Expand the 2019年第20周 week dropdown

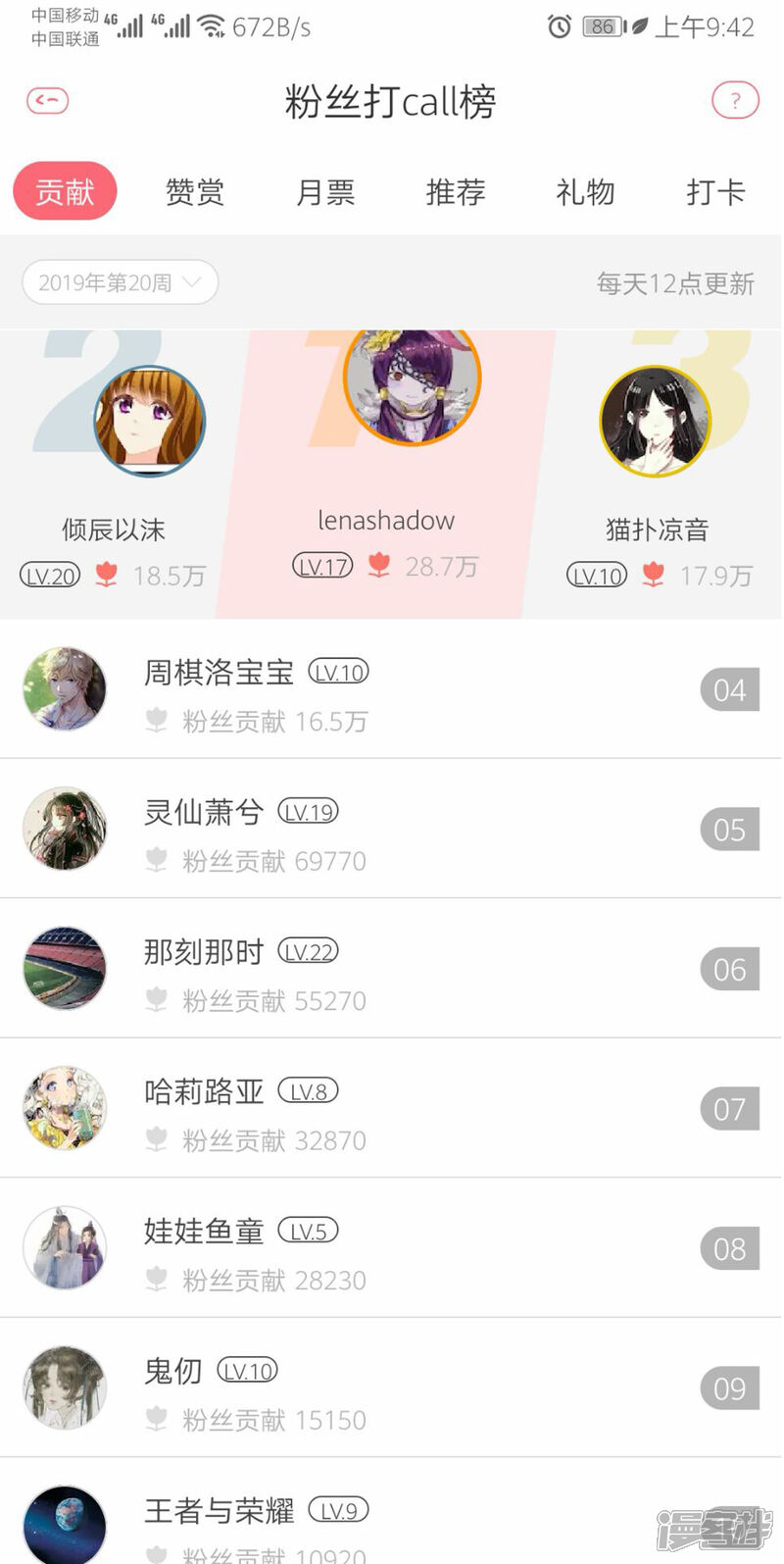tap(120, 282)
